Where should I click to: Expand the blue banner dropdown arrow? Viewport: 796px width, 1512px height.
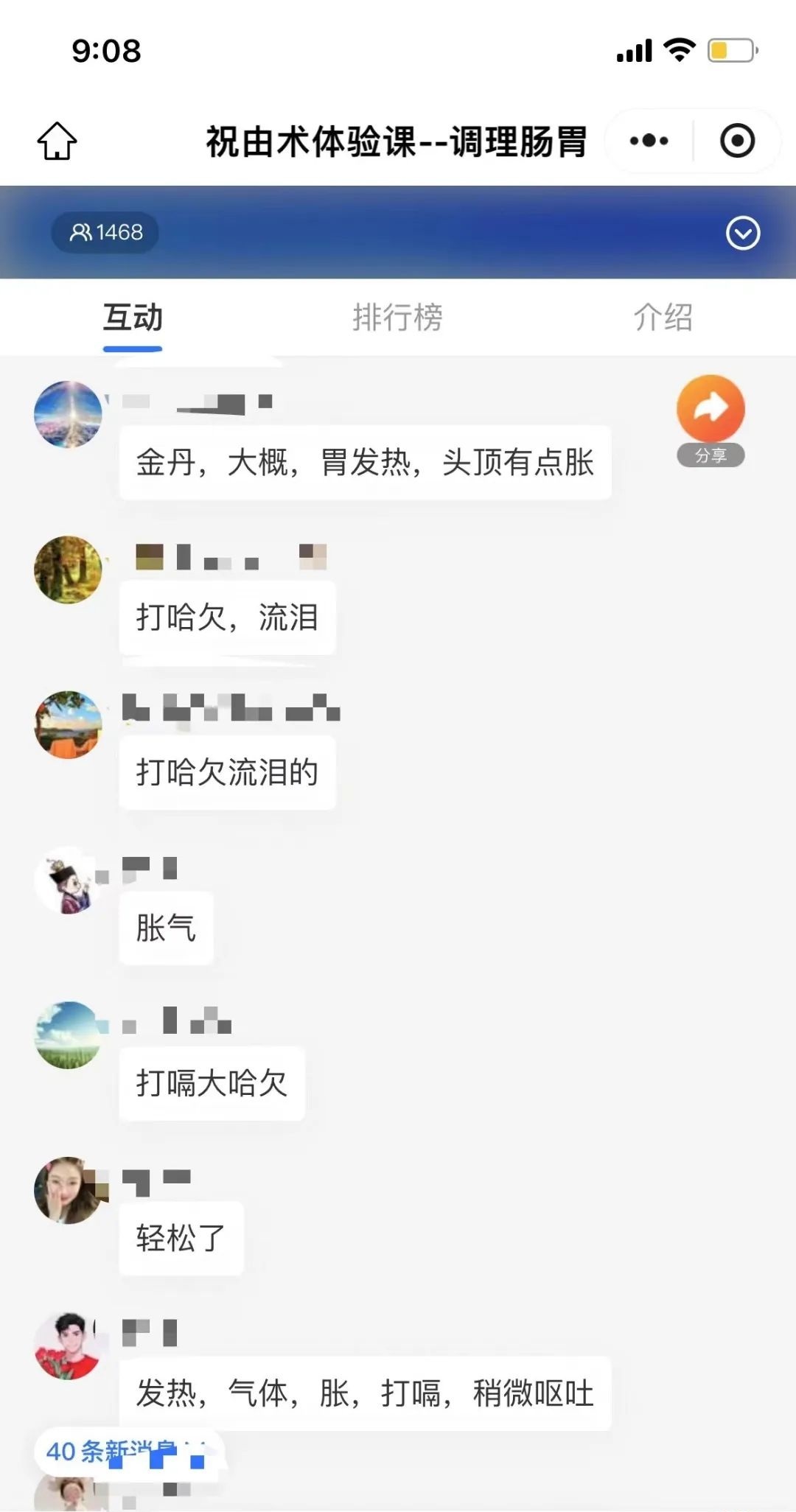click(x=742, y=234)
